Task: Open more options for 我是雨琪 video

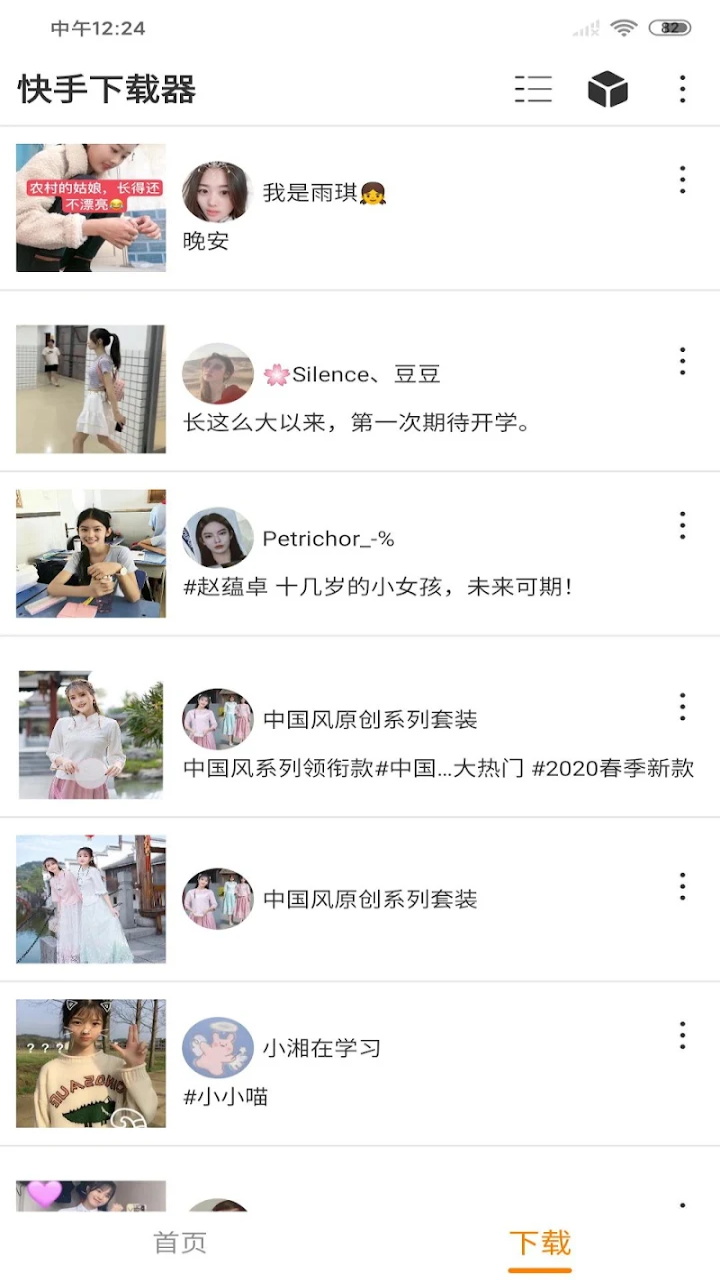Action: [682, 180]
